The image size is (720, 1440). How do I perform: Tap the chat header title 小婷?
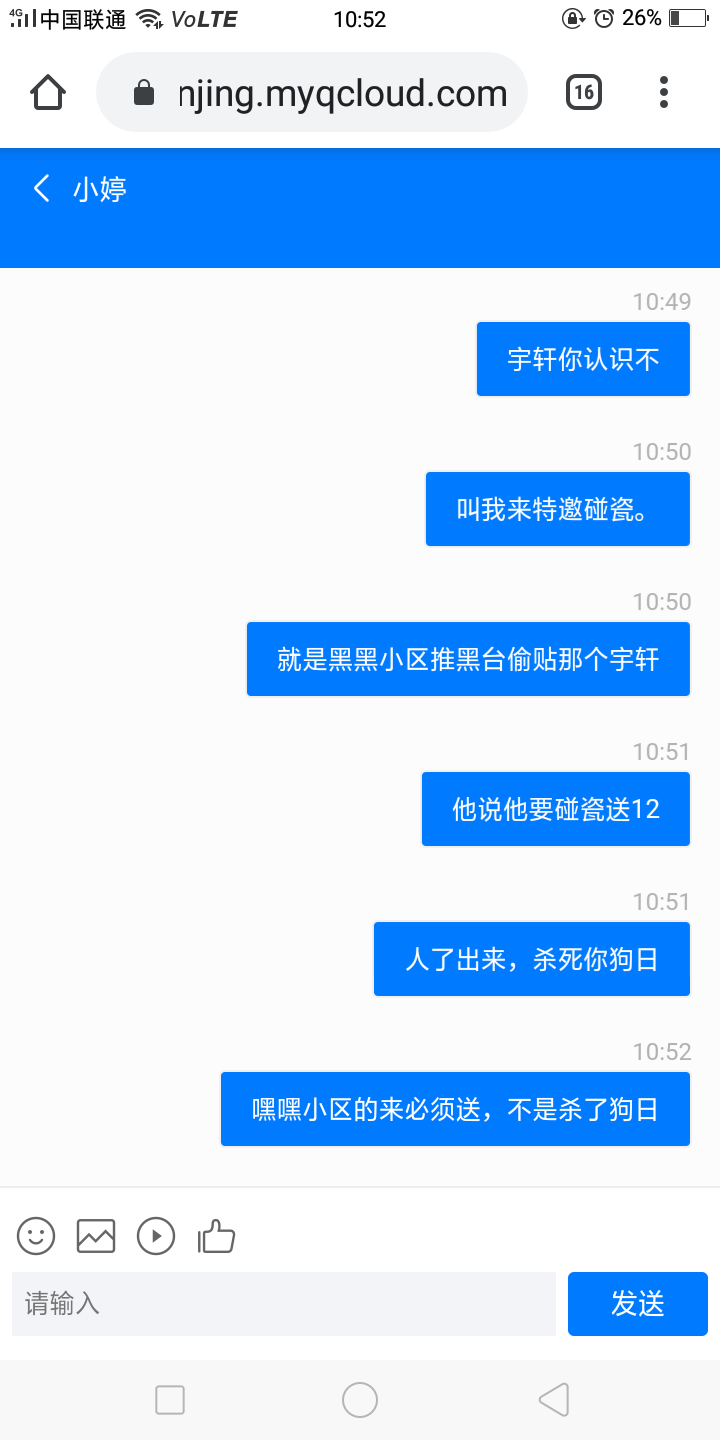pyautogui.click(x=100, y=188)
